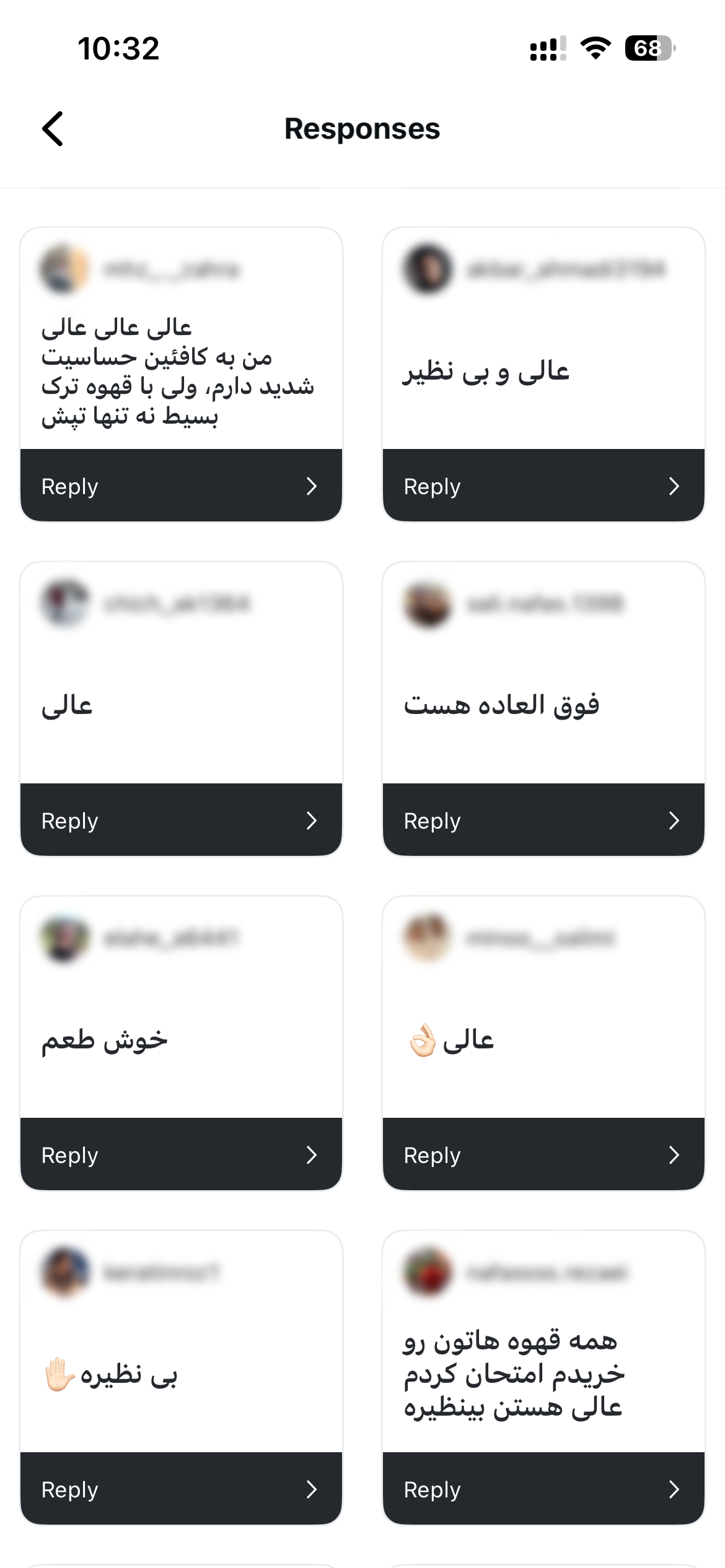
Task: Reply to the 'بی نظیره' response
Action: (x=181, y=1489)
